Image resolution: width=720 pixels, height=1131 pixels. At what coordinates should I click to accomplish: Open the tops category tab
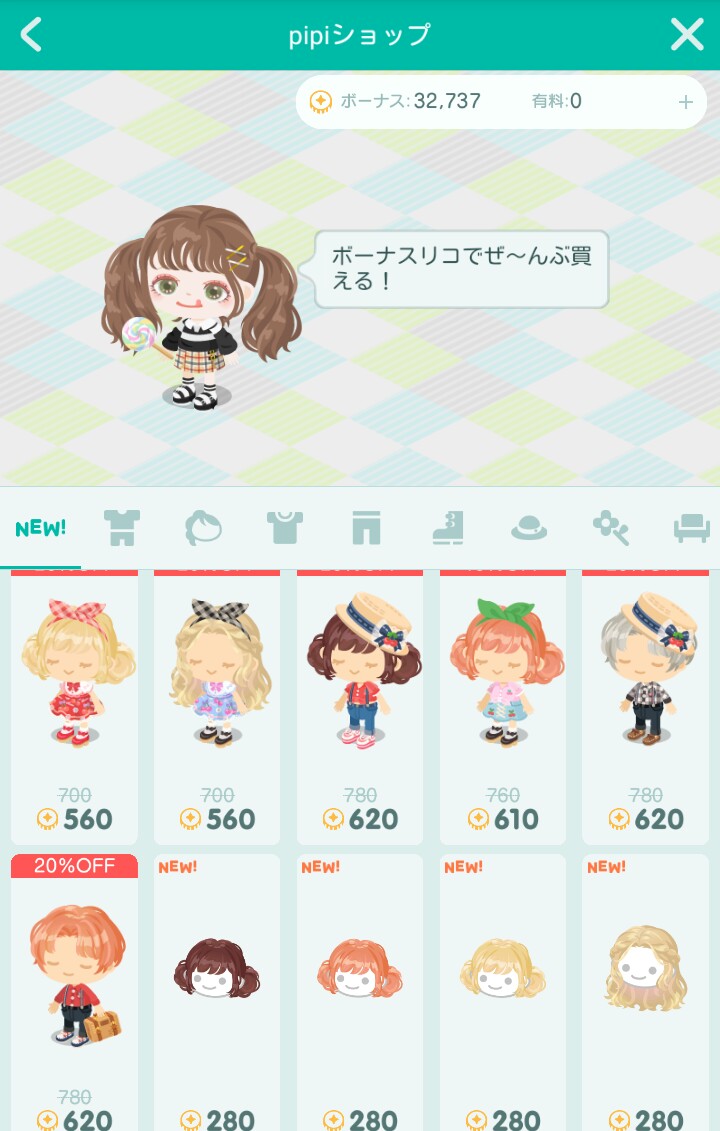(x=284, y=528)
